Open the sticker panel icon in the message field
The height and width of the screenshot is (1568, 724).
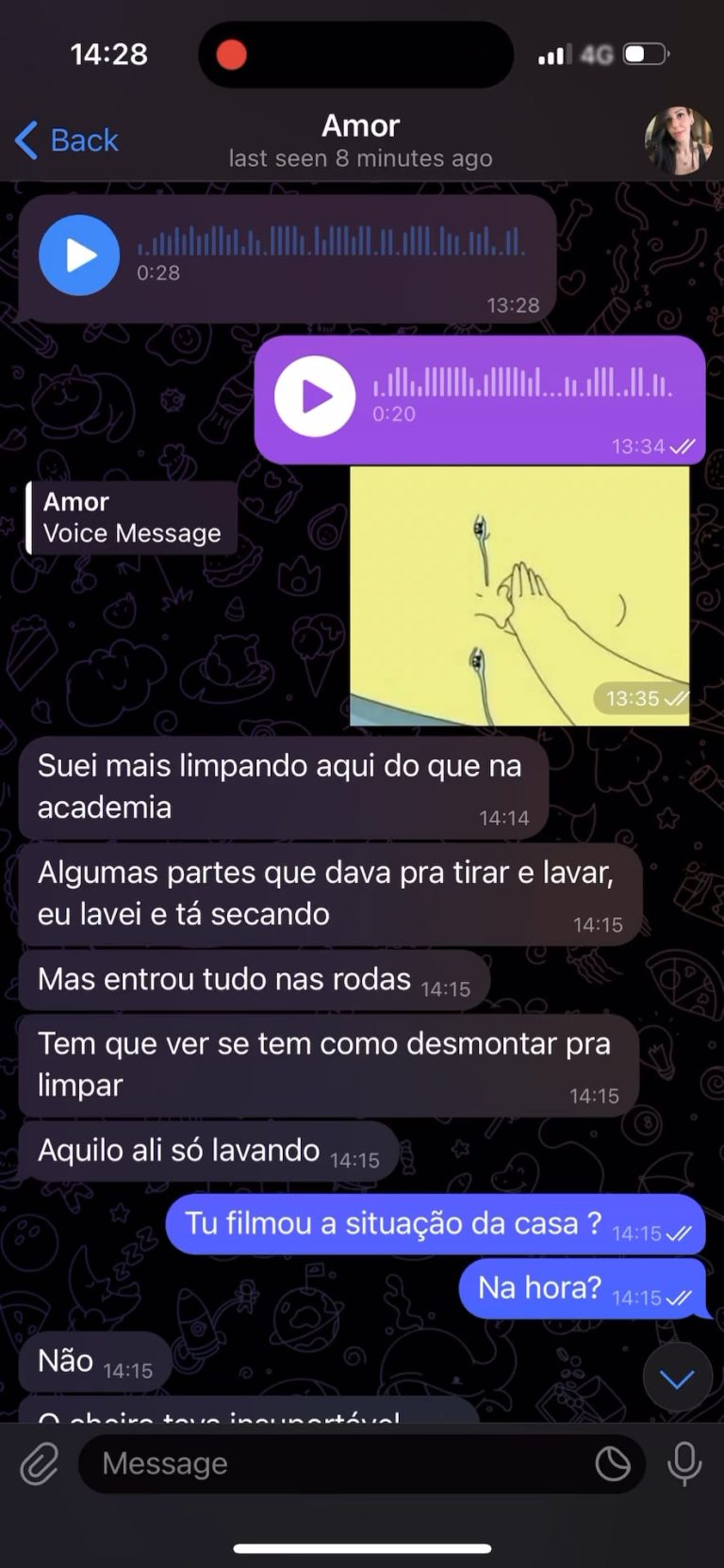pyautogui.click(x=613, y=1463)
